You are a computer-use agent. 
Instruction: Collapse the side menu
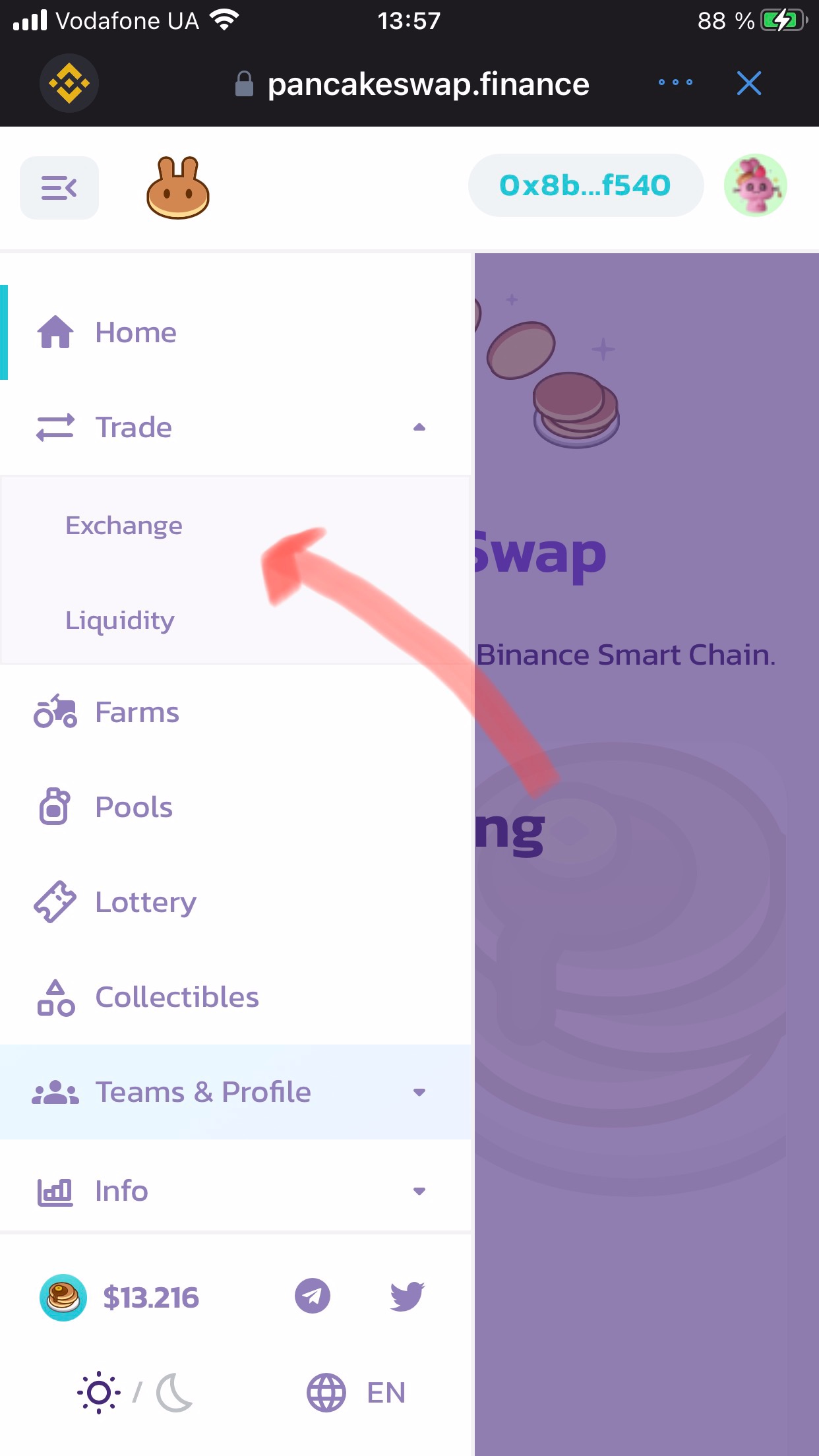click(59, 188)
